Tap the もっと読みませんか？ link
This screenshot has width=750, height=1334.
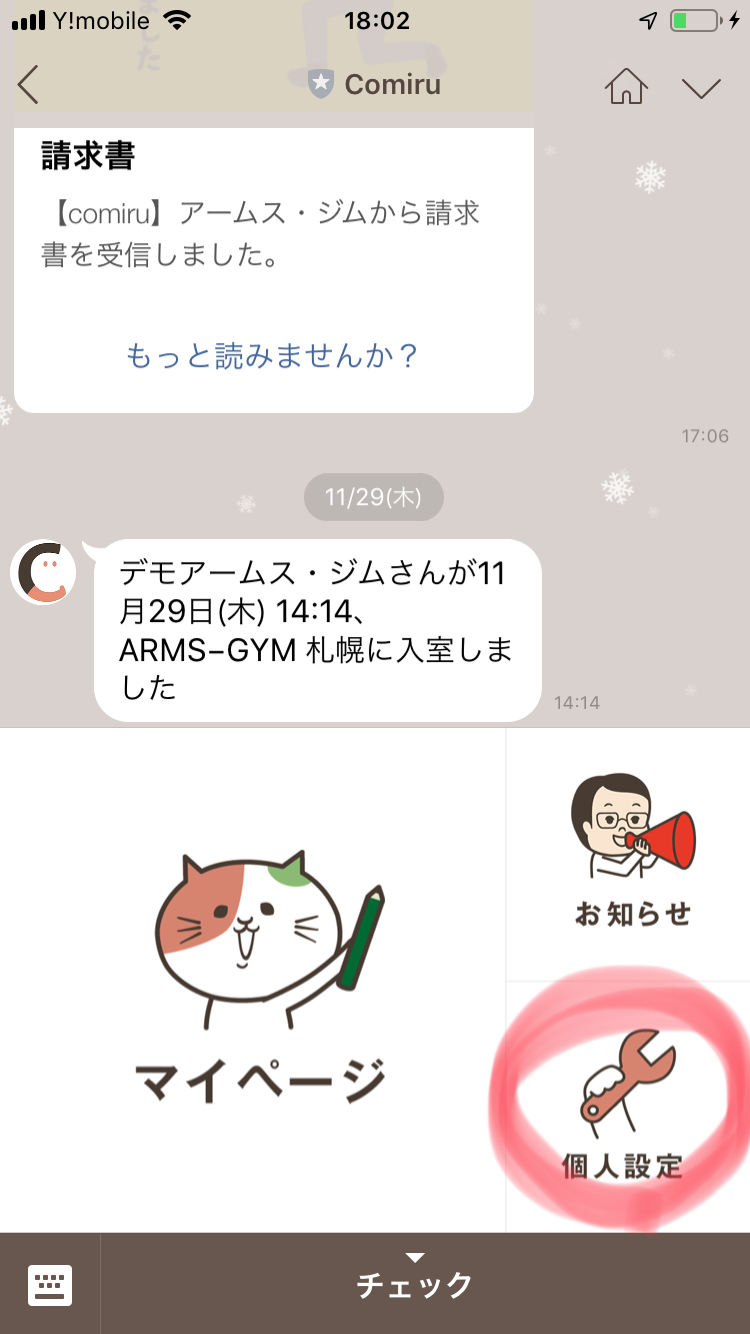[x=272, y=355]
